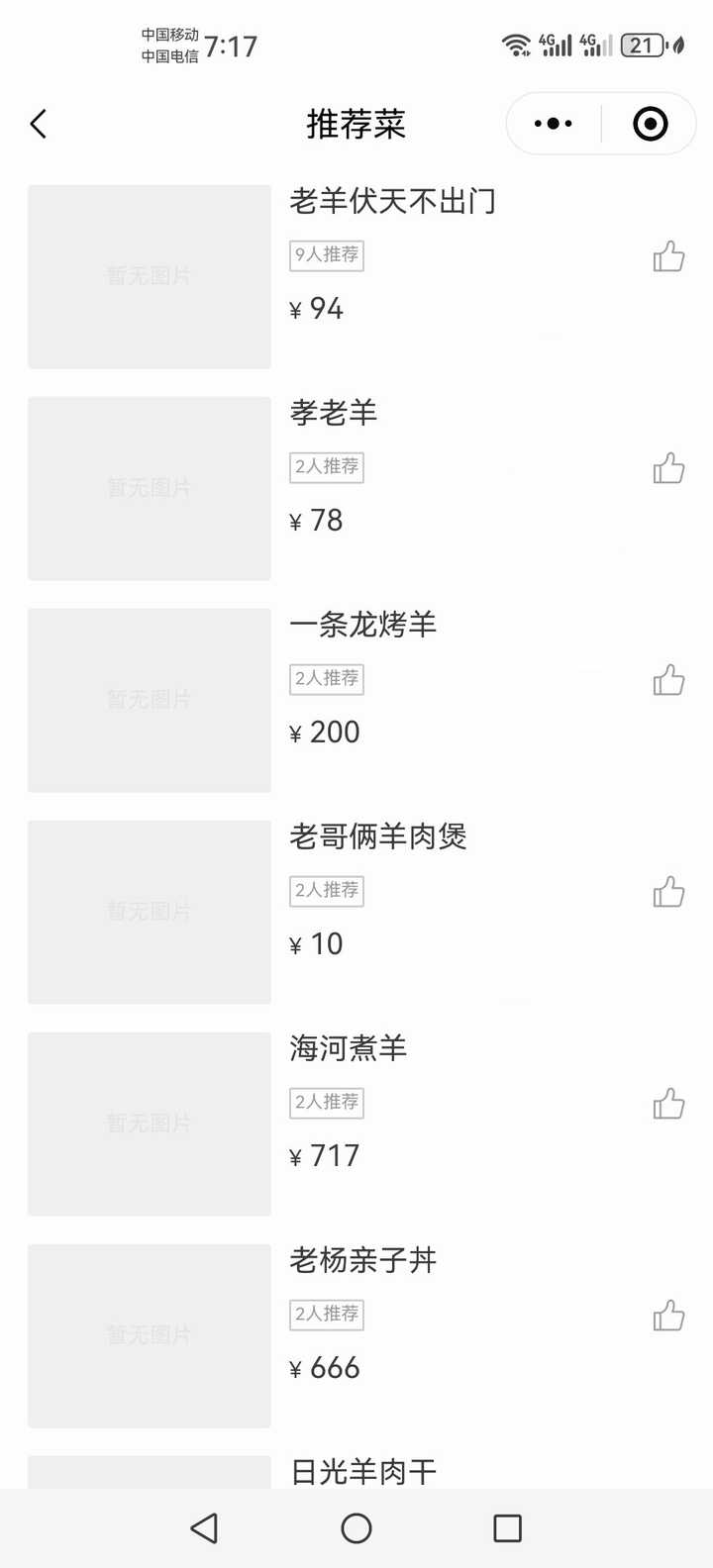Screen dimensions: 713x1568
Task: Thumbs up the dish 老杨亲子丼
Action: (x=668, y=1316)
